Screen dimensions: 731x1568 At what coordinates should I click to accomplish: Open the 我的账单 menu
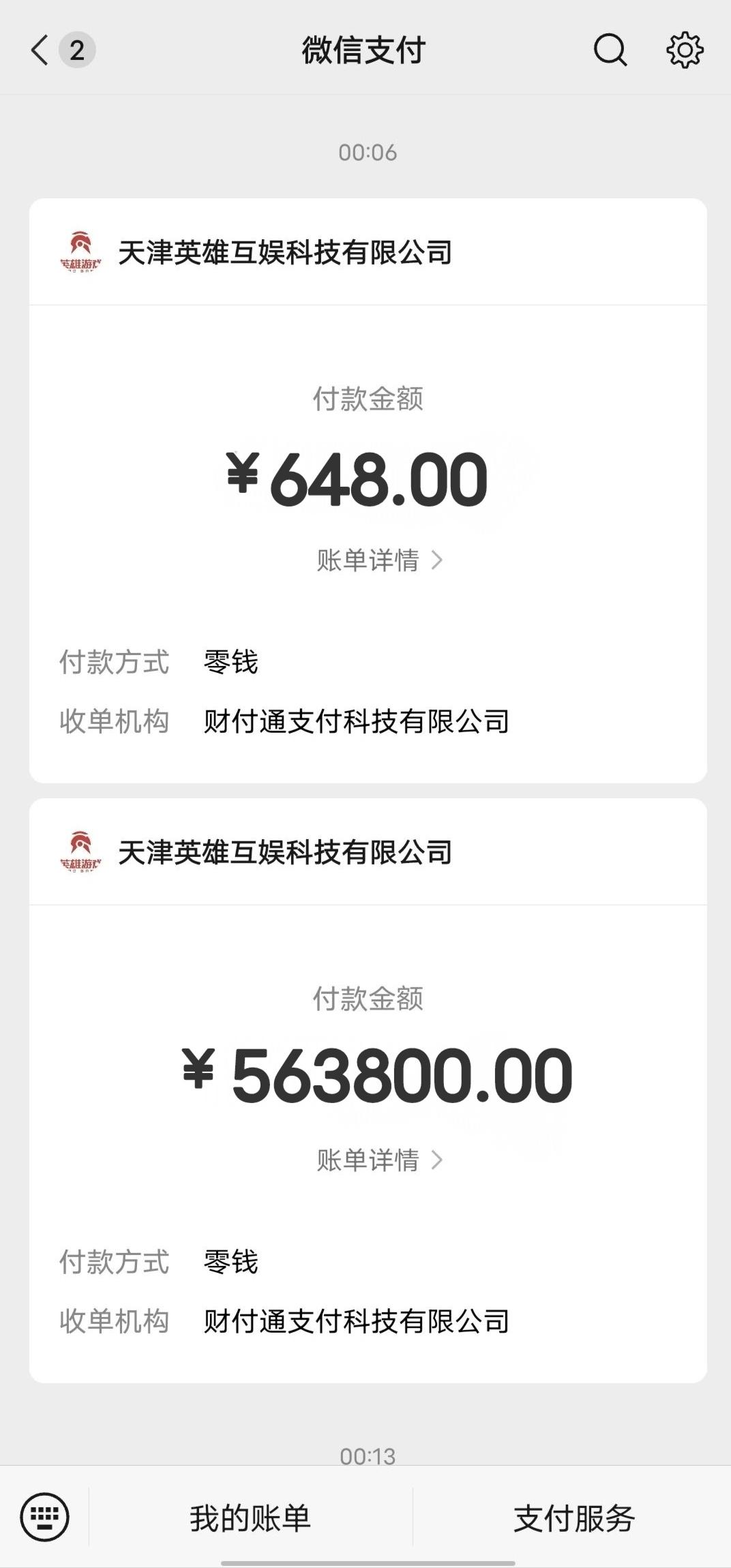coord(250,1518)
